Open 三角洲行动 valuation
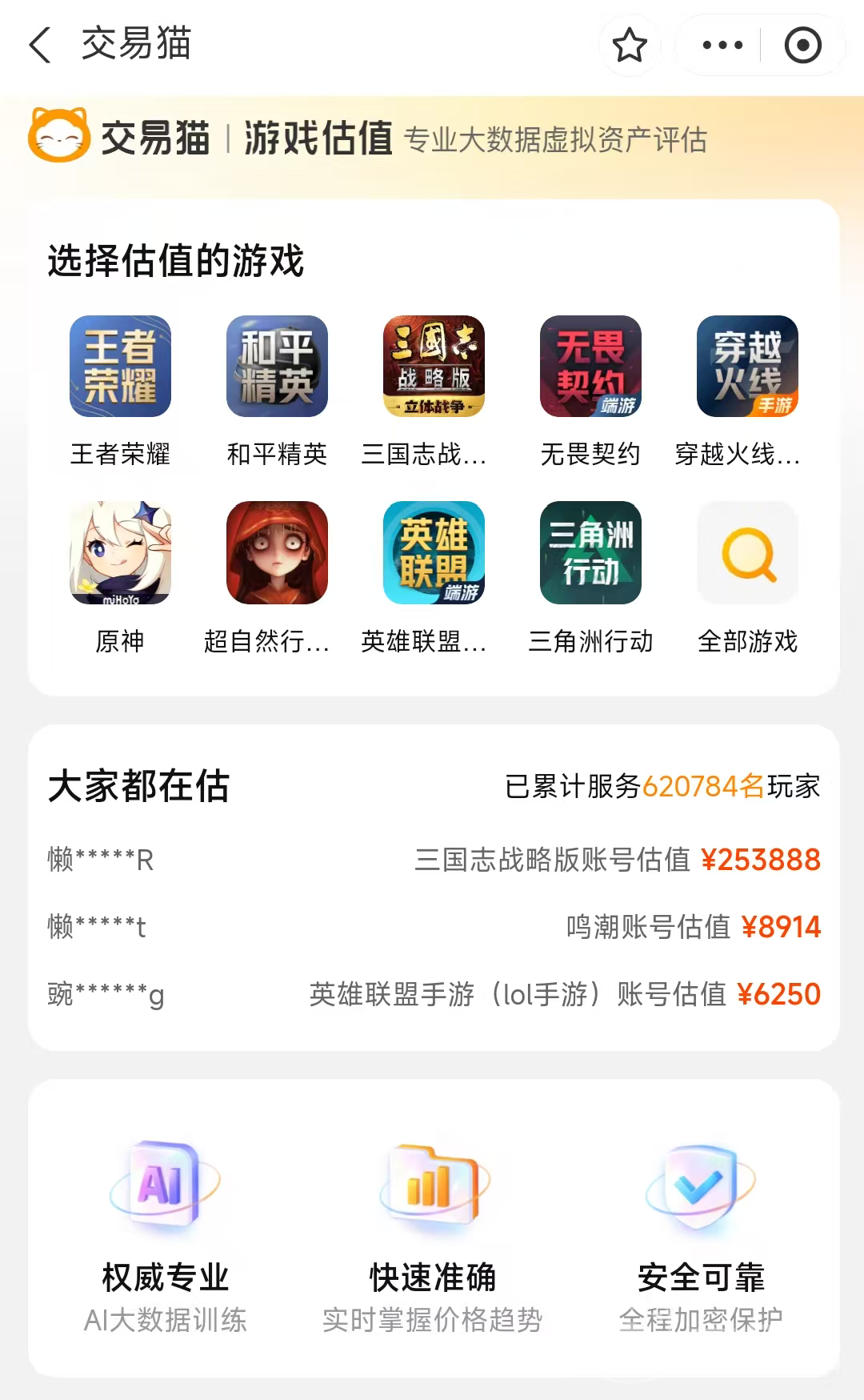Image resolution: width=864 pixels, height=1400 pixels. coord(590,553)
